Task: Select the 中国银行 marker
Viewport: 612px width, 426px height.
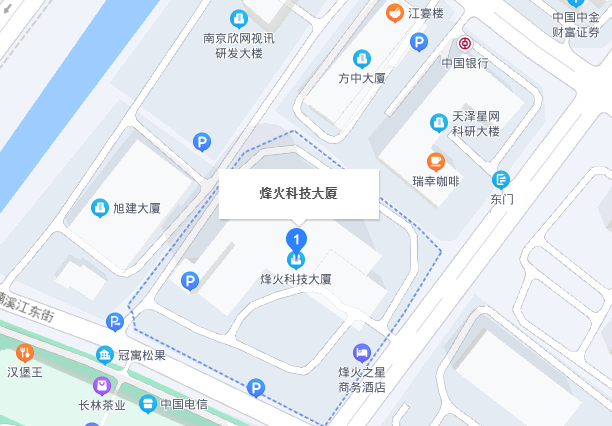Action: click(x=465, y=43)
